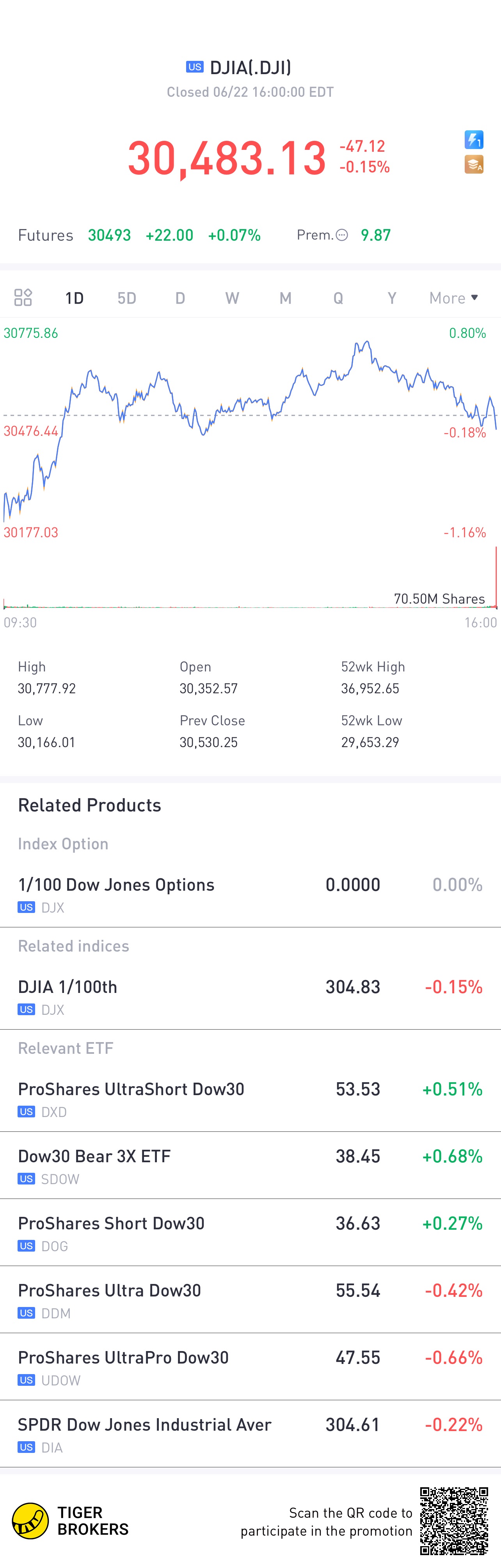Select the 1D chart tab
This screenshot has height=1568, width=501.
tap(74, 298)
